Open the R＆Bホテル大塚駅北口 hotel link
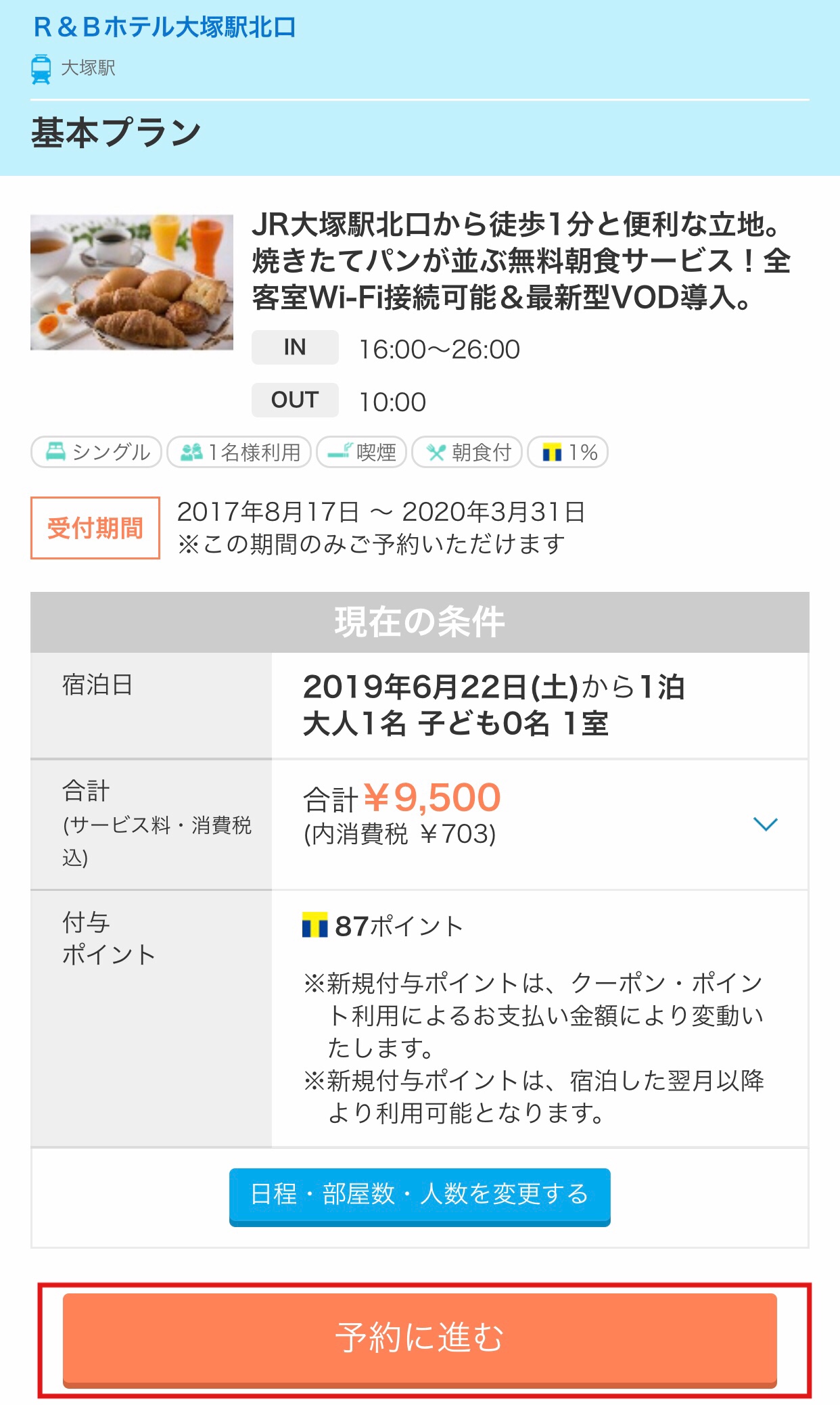The height and width of the screenshot is (1405, 840). [x=164, y=28]
